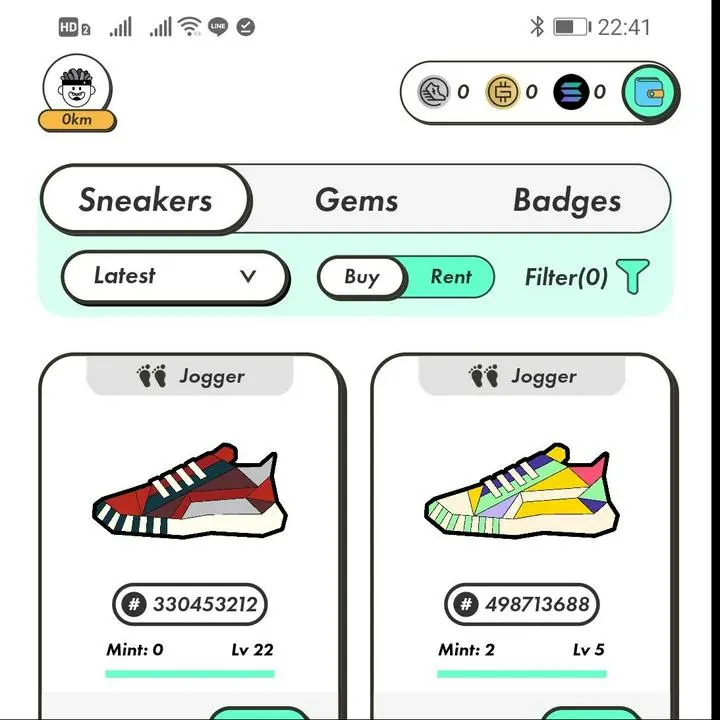Switch marketplace to Buy mode
Screen dimensions: 720x720
[x=361, y=277]
